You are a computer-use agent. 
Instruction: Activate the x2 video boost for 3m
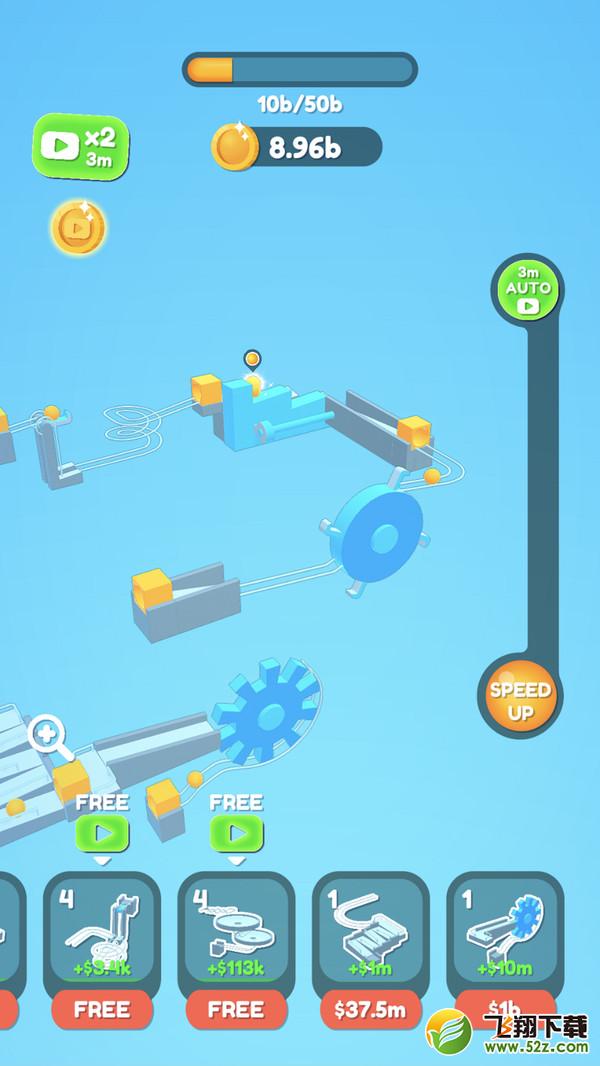pyautogui.click(x=81, y=147)
